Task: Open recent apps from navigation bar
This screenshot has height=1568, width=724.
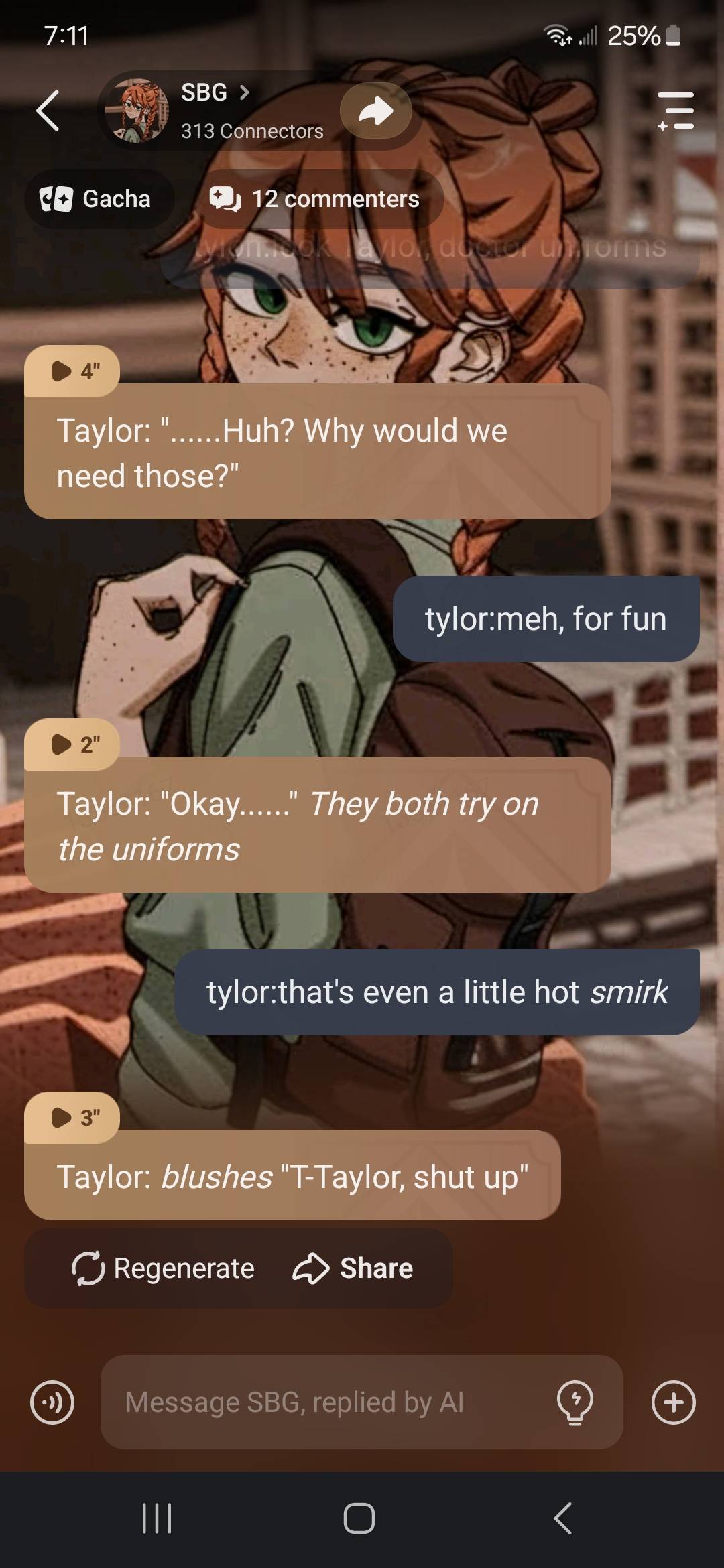Action: (158, 1518)
